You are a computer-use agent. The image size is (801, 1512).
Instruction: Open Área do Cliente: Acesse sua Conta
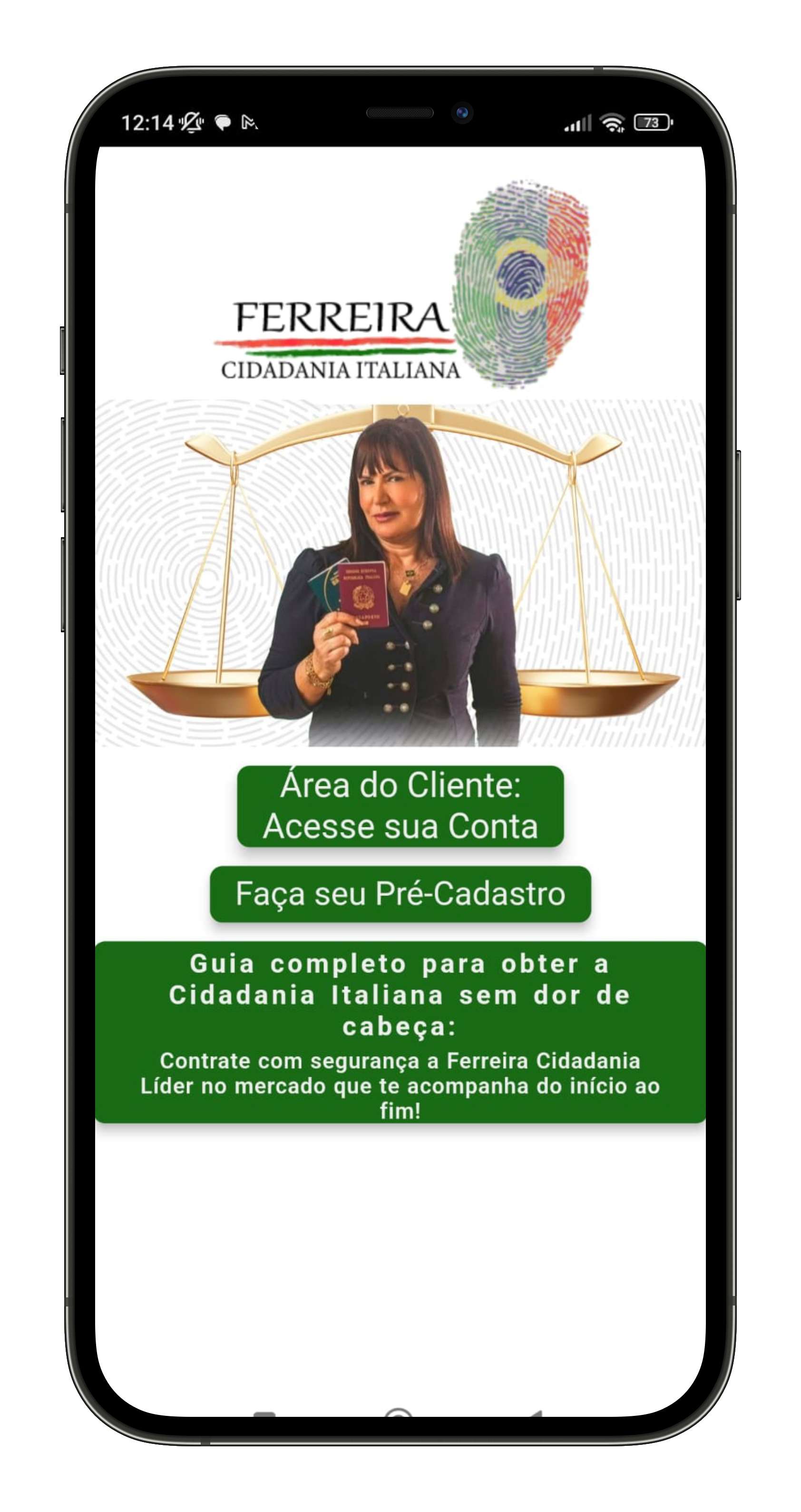(400, 806)
